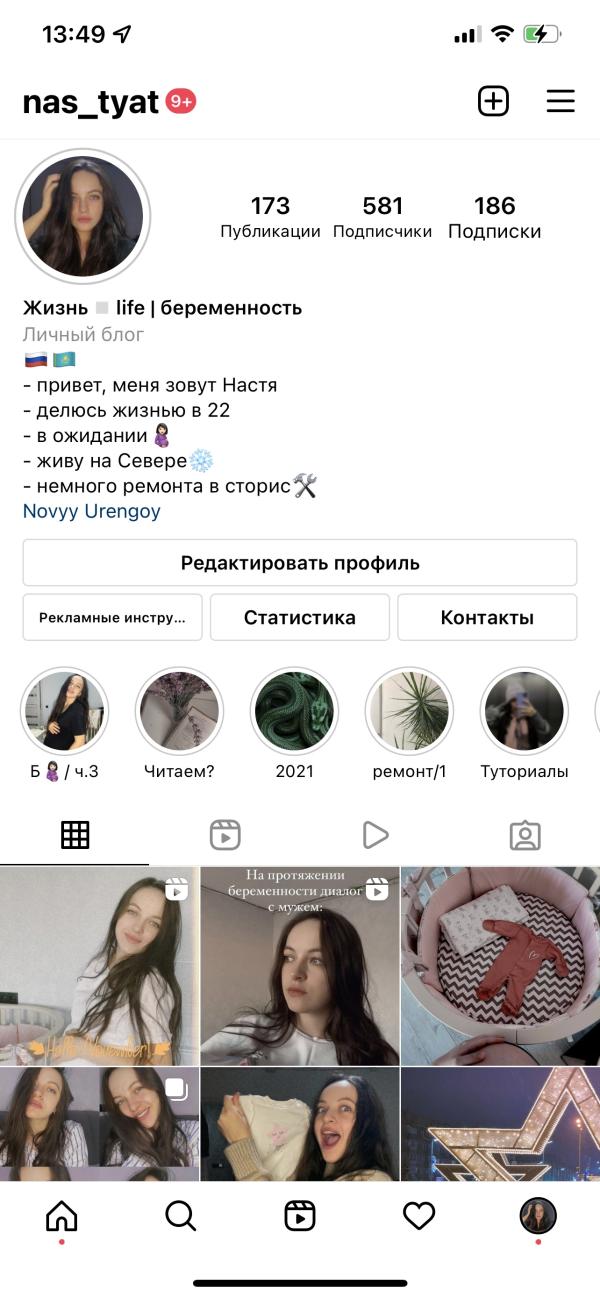
Task: Tap Редактировать профиль button
Action: pos(300,563)
